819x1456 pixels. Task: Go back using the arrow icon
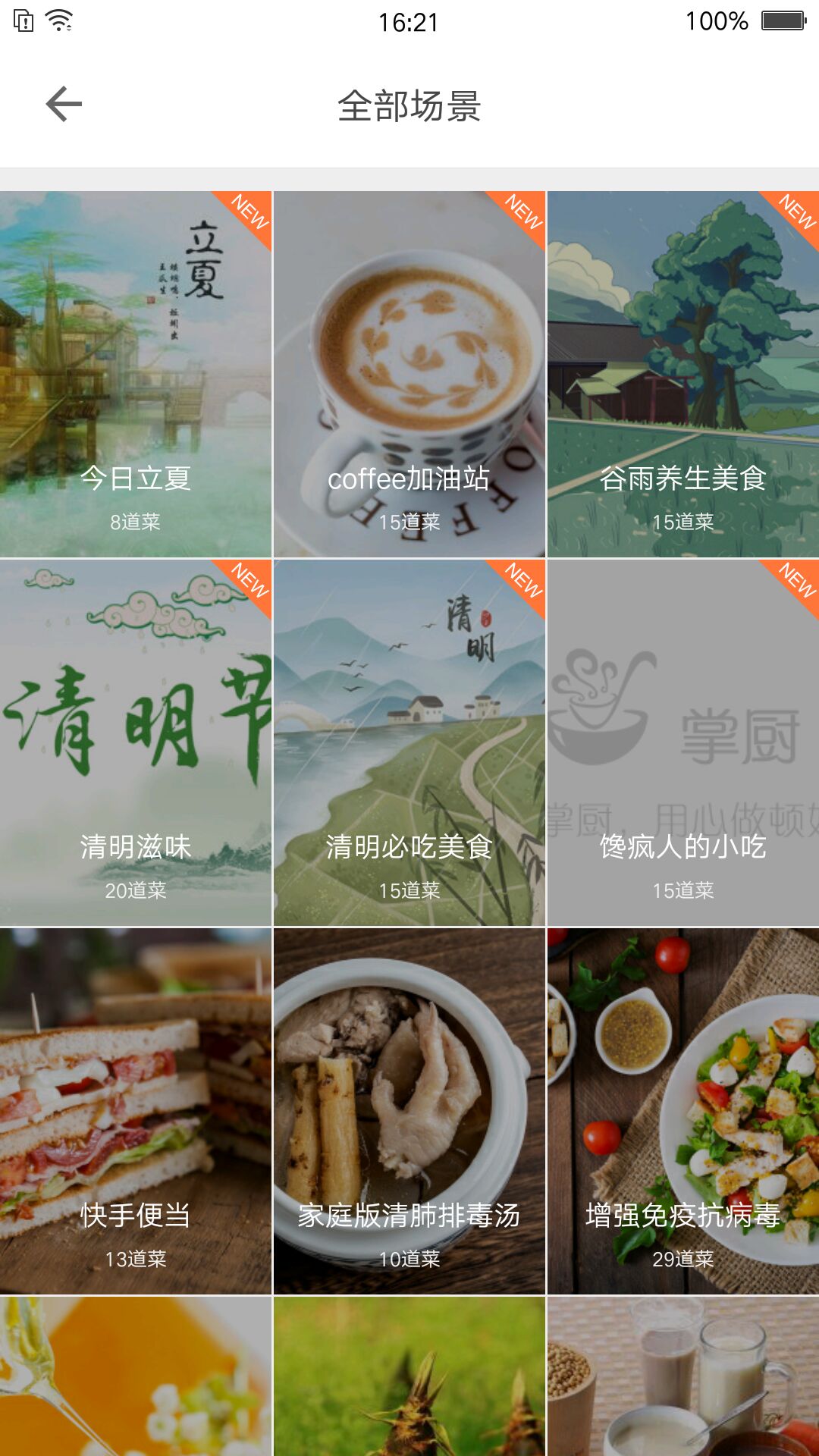tap(64, 105)
